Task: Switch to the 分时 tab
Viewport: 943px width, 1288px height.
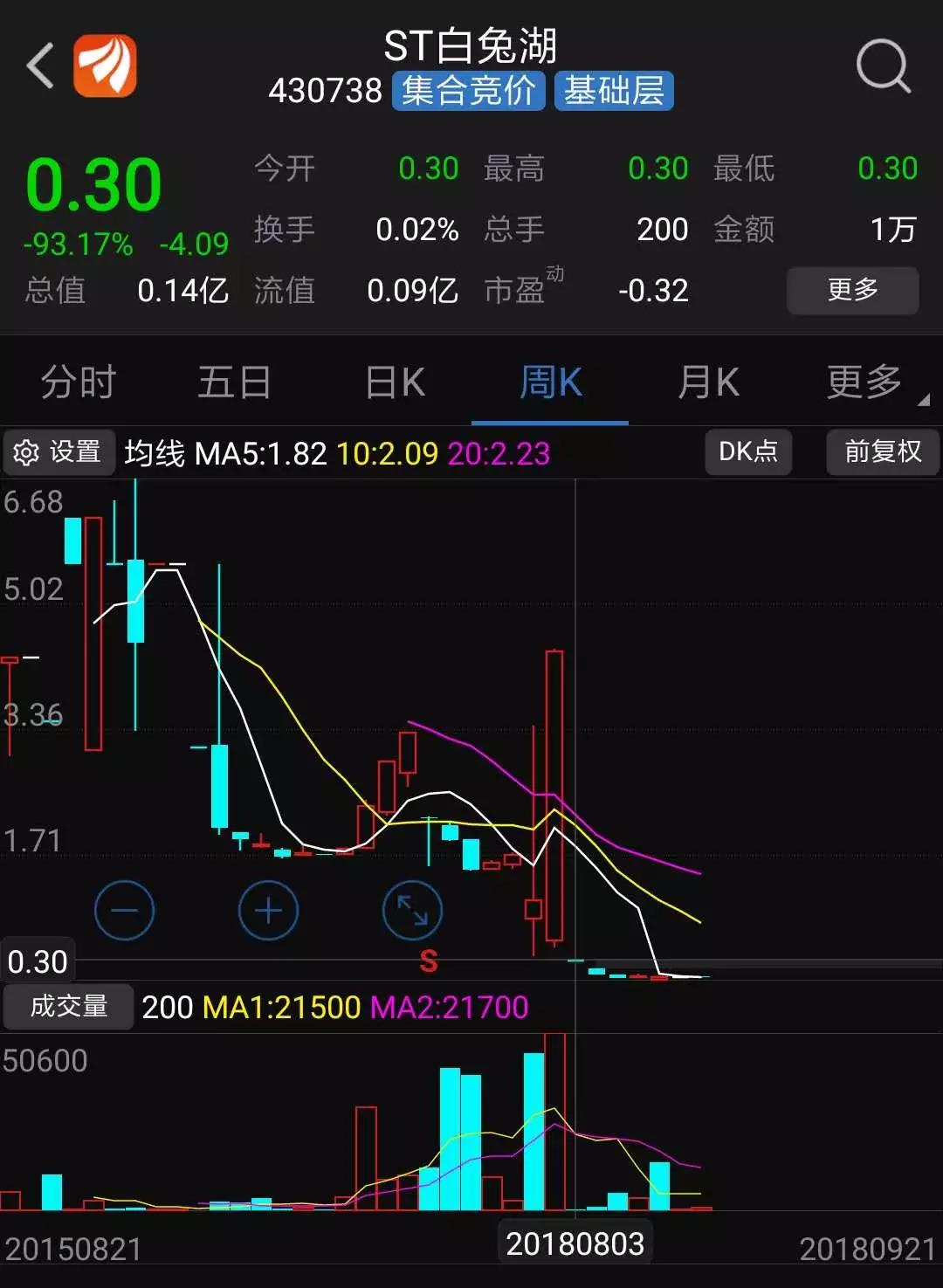Action: 78,382
